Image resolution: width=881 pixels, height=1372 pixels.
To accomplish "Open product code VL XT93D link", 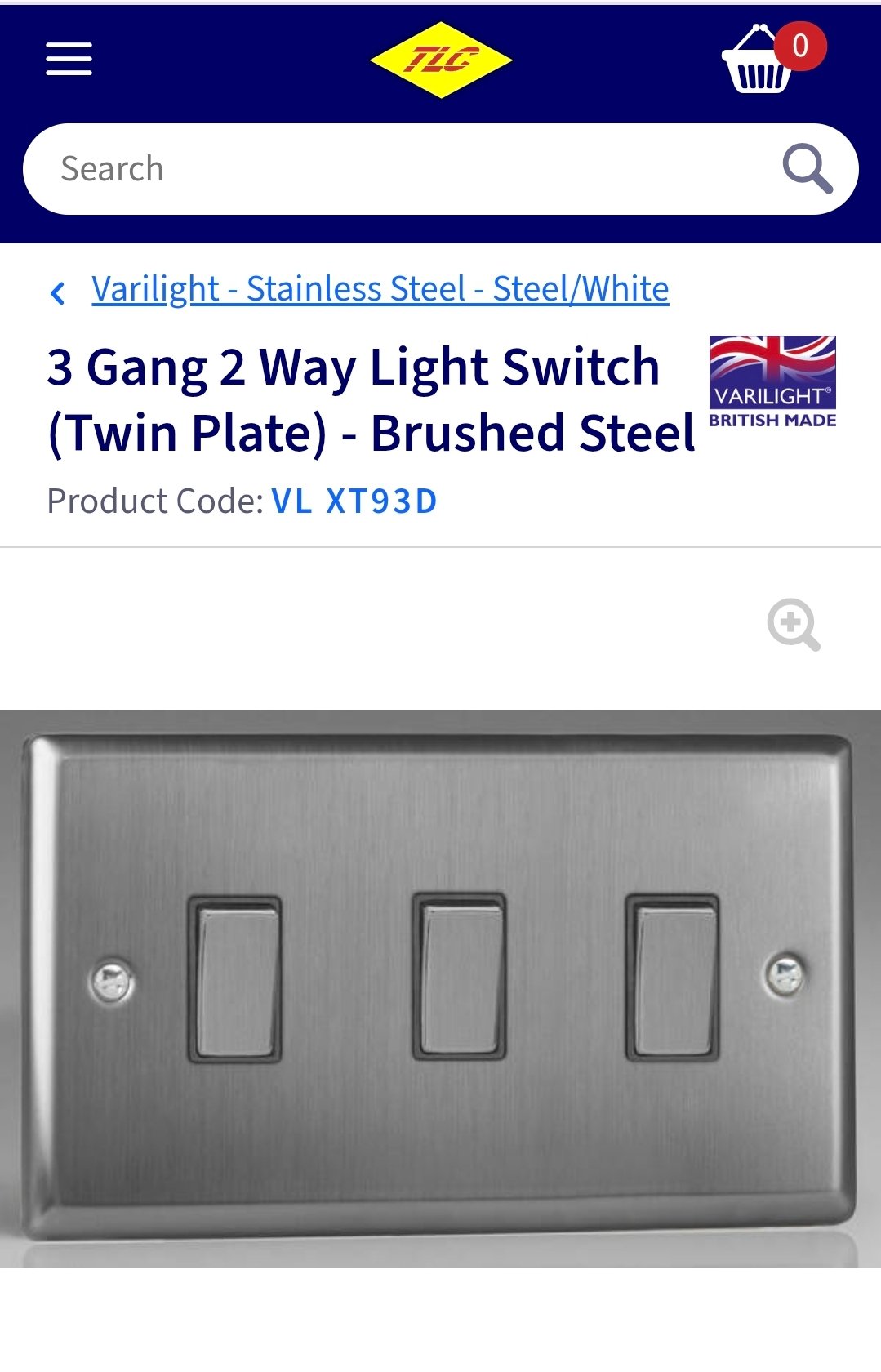I will click(x=354, y=501).
